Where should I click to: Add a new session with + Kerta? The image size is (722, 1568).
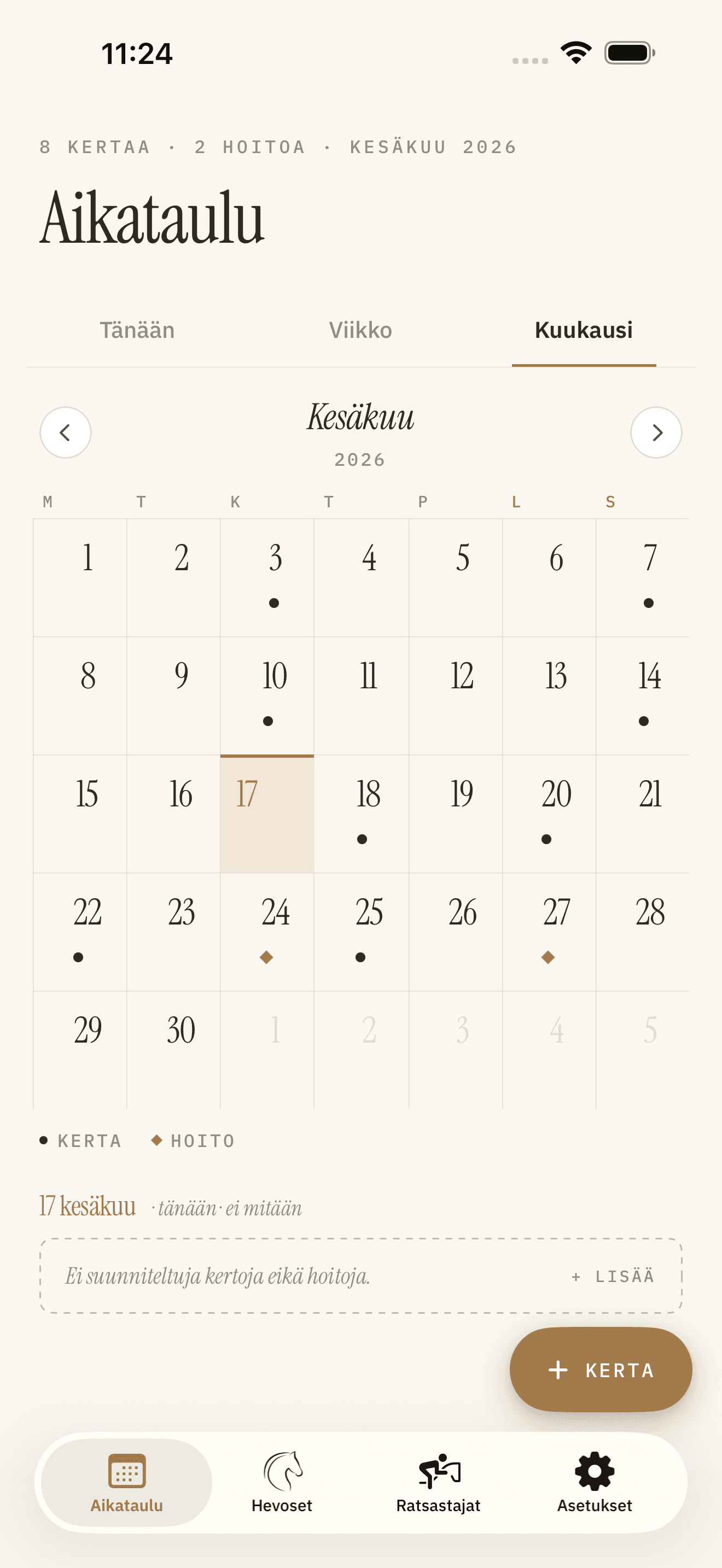click(x=600, y=1370)
